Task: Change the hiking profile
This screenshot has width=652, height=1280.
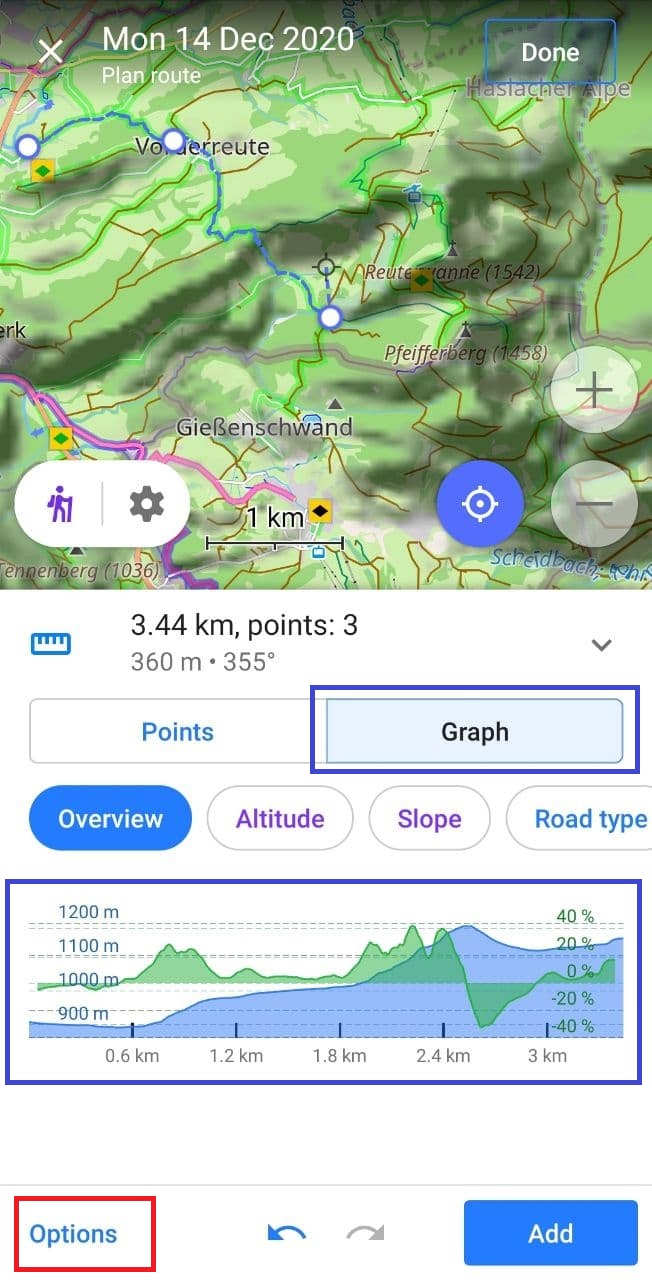Action: click(62, 504)
